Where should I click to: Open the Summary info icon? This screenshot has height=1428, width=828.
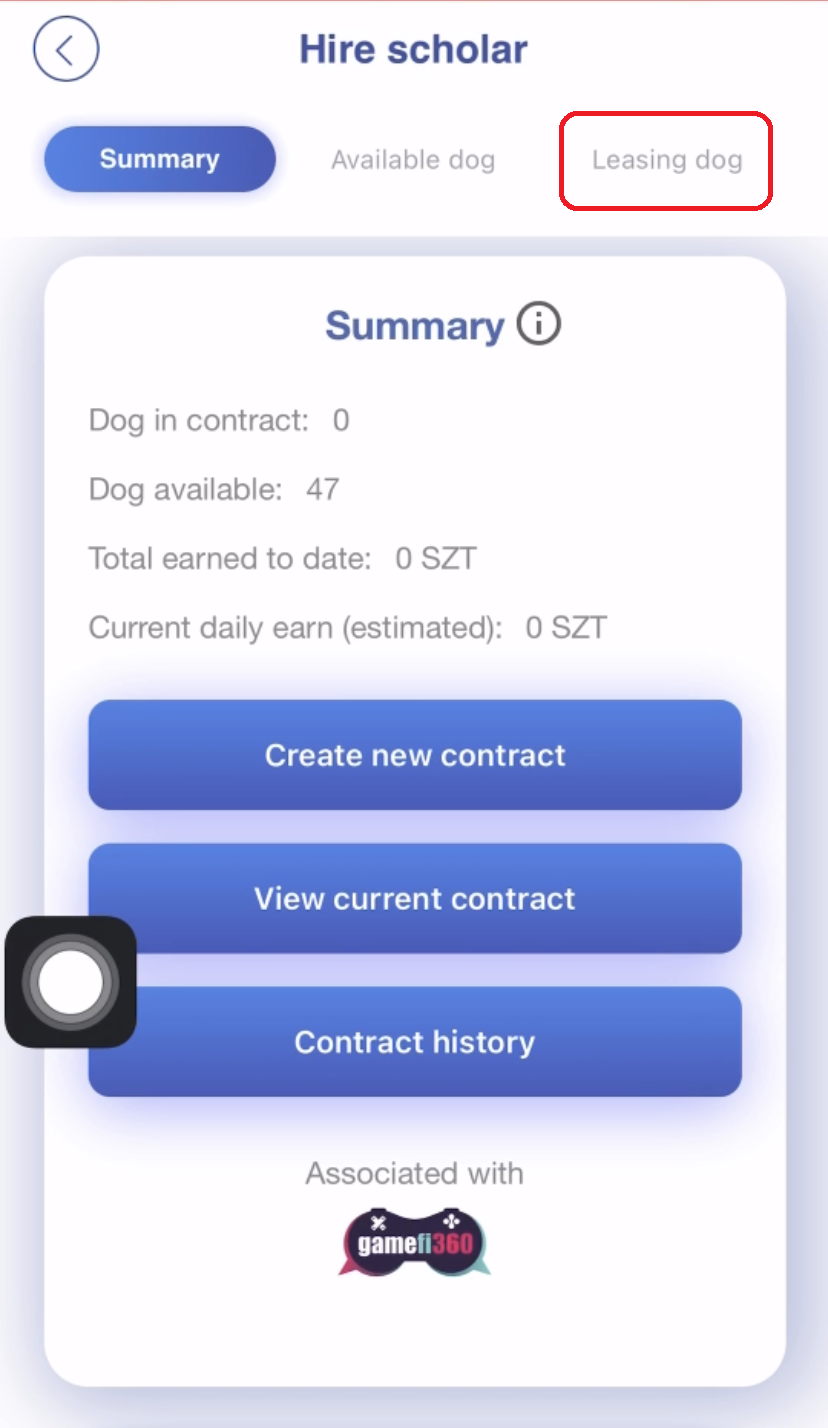pyautogui.click(x=539, y=325)
